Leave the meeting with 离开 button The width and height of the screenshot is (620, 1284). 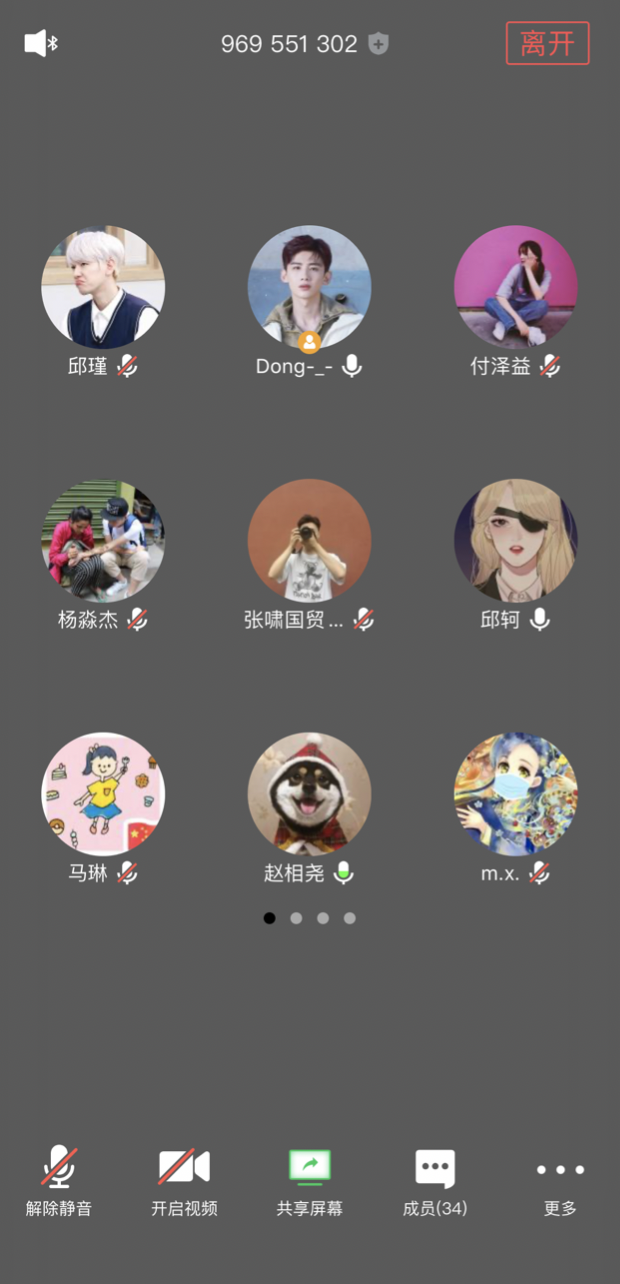coord(547,44)
